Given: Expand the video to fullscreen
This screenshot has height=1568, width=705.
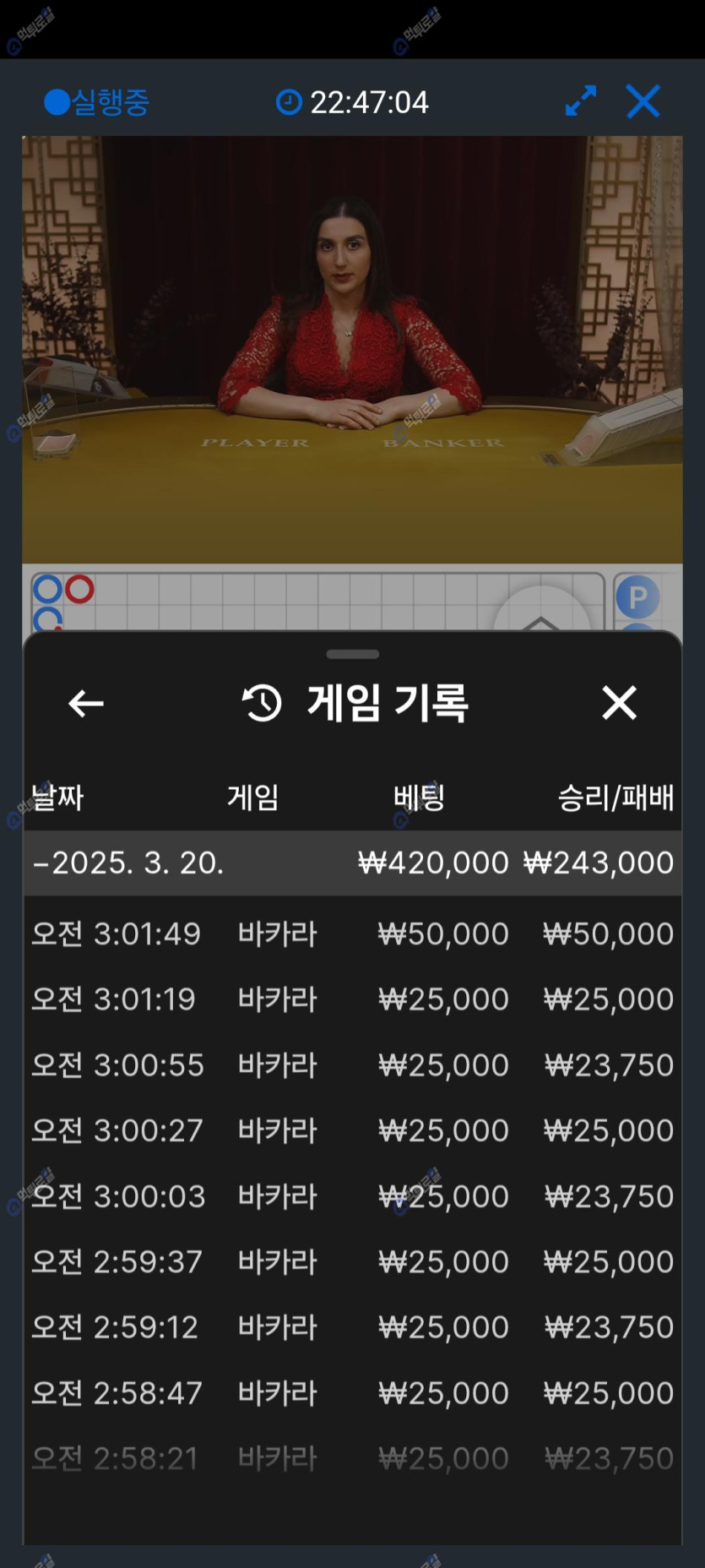Looking at the screenshot, I should pos(581,101).
